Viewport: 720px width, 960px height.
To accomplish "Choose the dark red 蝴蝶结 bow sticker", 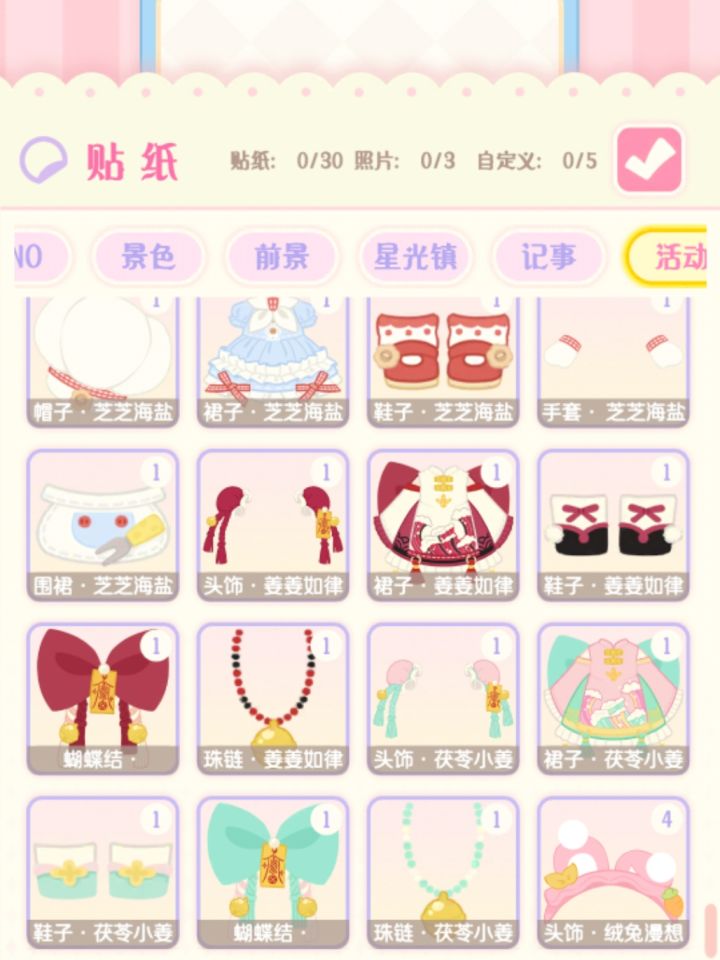I will 103,695.
